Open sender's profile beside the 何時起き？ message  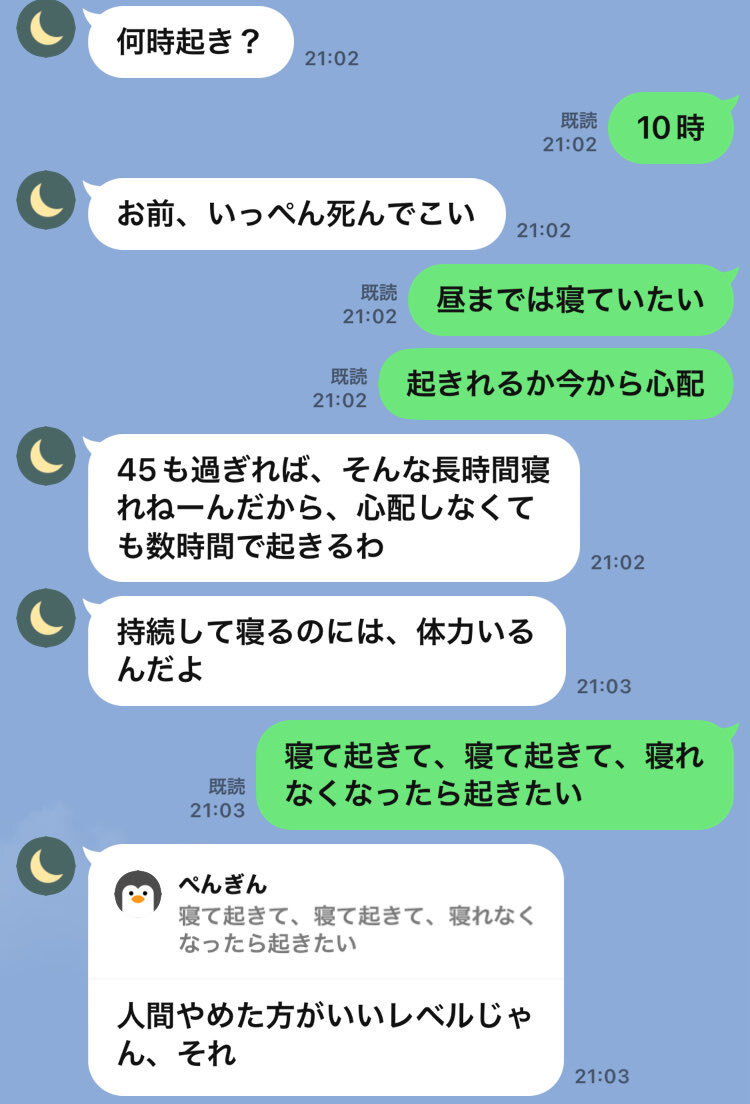[x=46, y=28]
